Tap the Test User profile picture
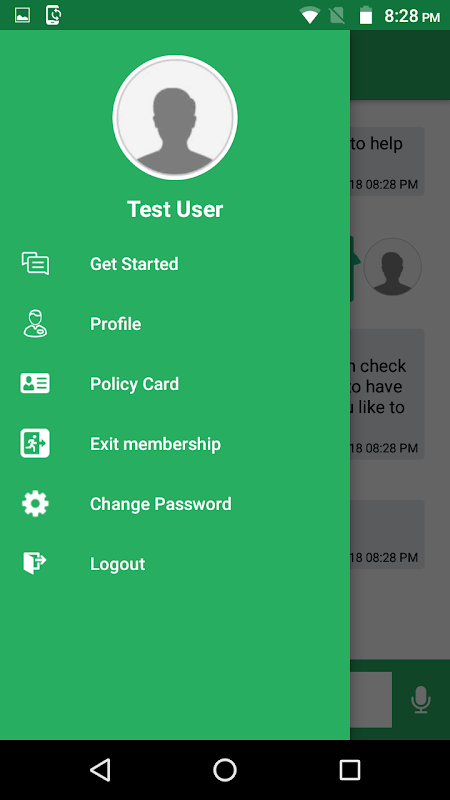450x800 pixels. point(175,117)
